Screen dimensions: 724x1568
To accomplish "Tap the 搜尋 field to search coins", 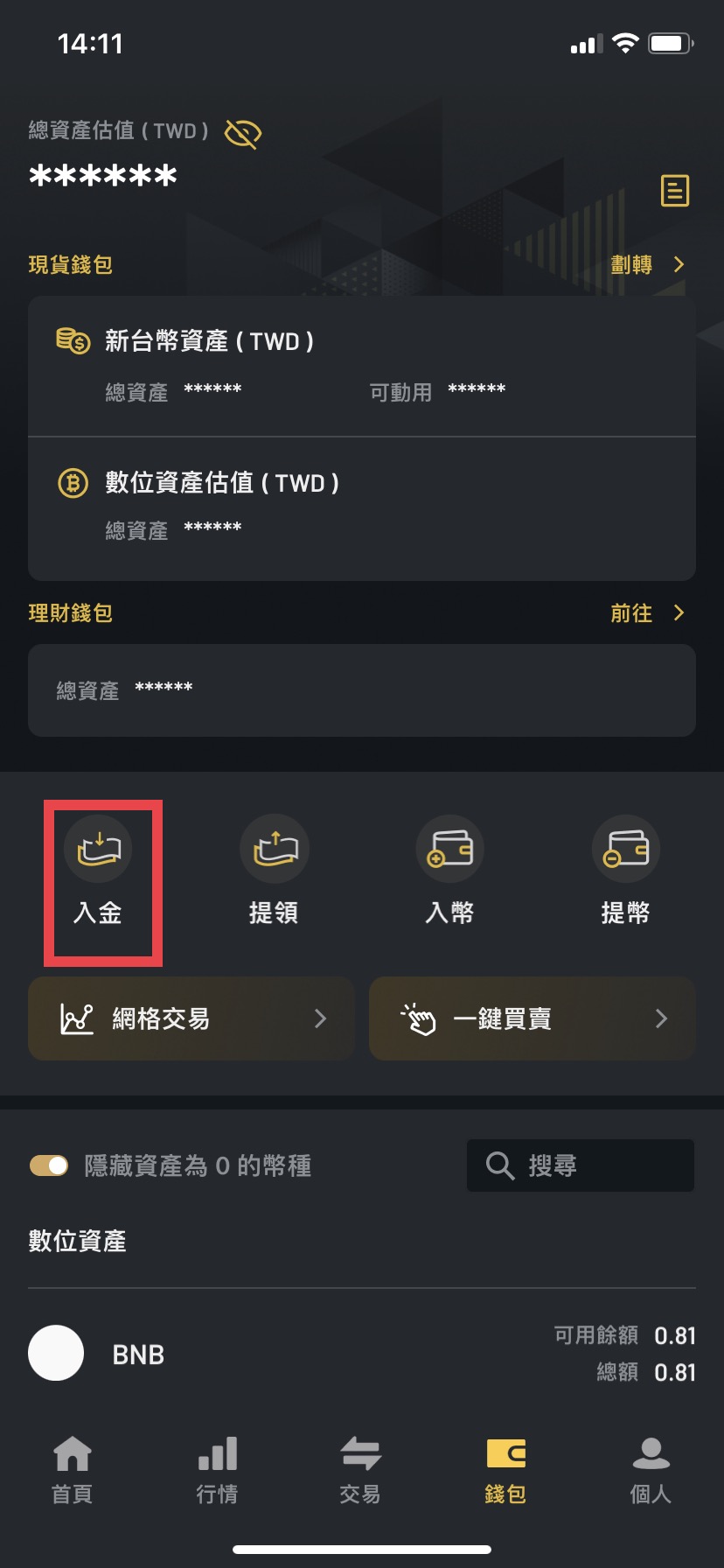I will tap(581, 1165).
